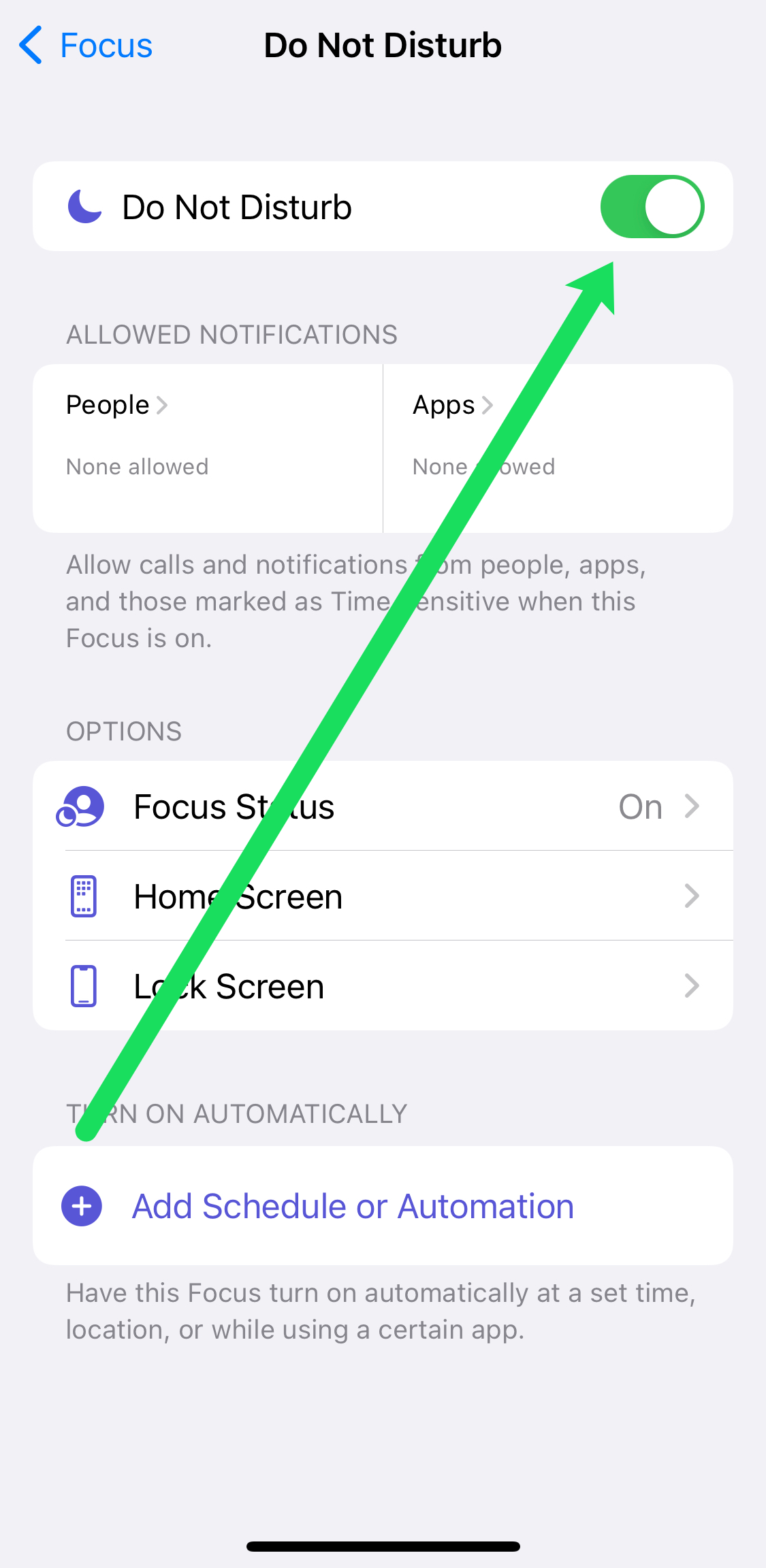Add Schedule or Automation
The image size is (766, 1568).
(353, 1206)
